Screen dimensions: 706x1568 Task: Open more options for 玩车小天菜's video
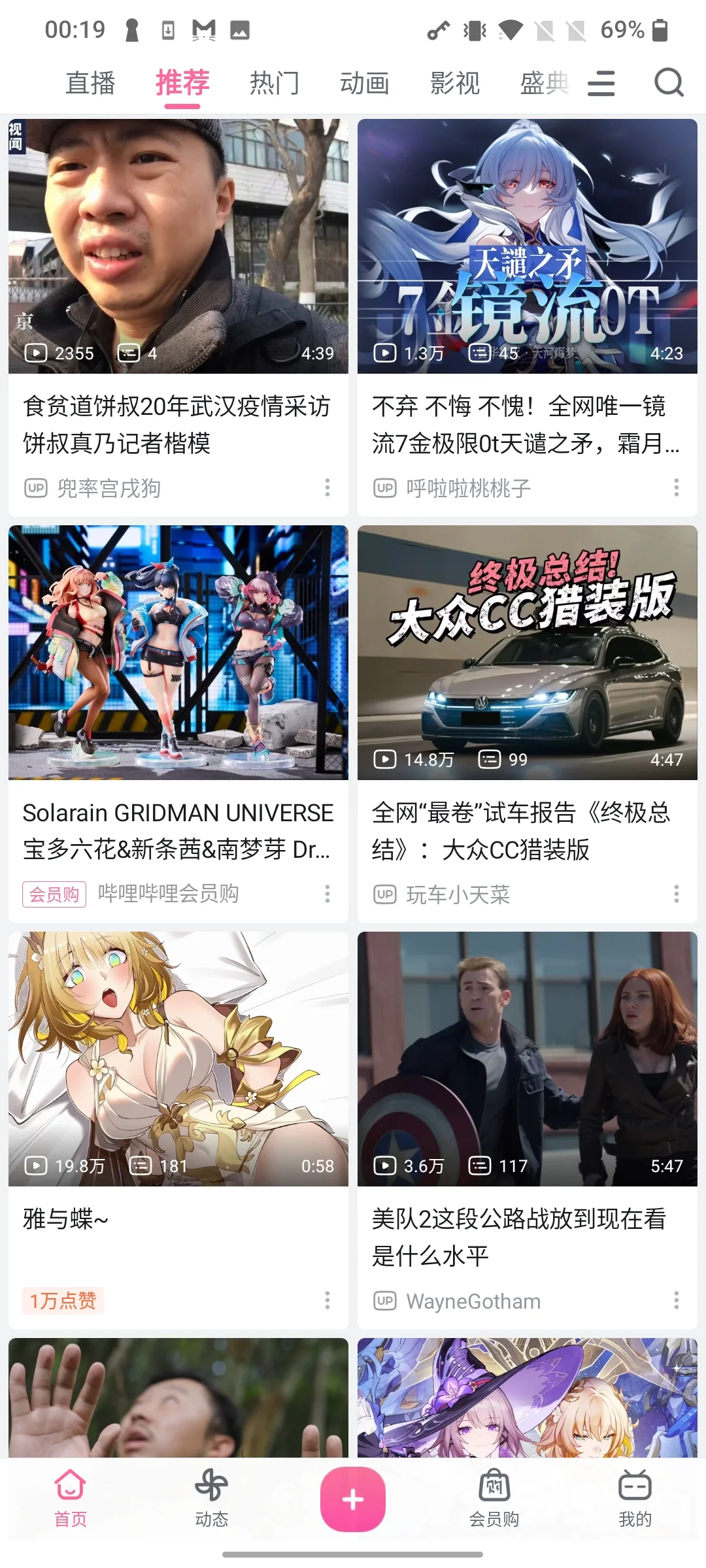click(x=677, y=894)
